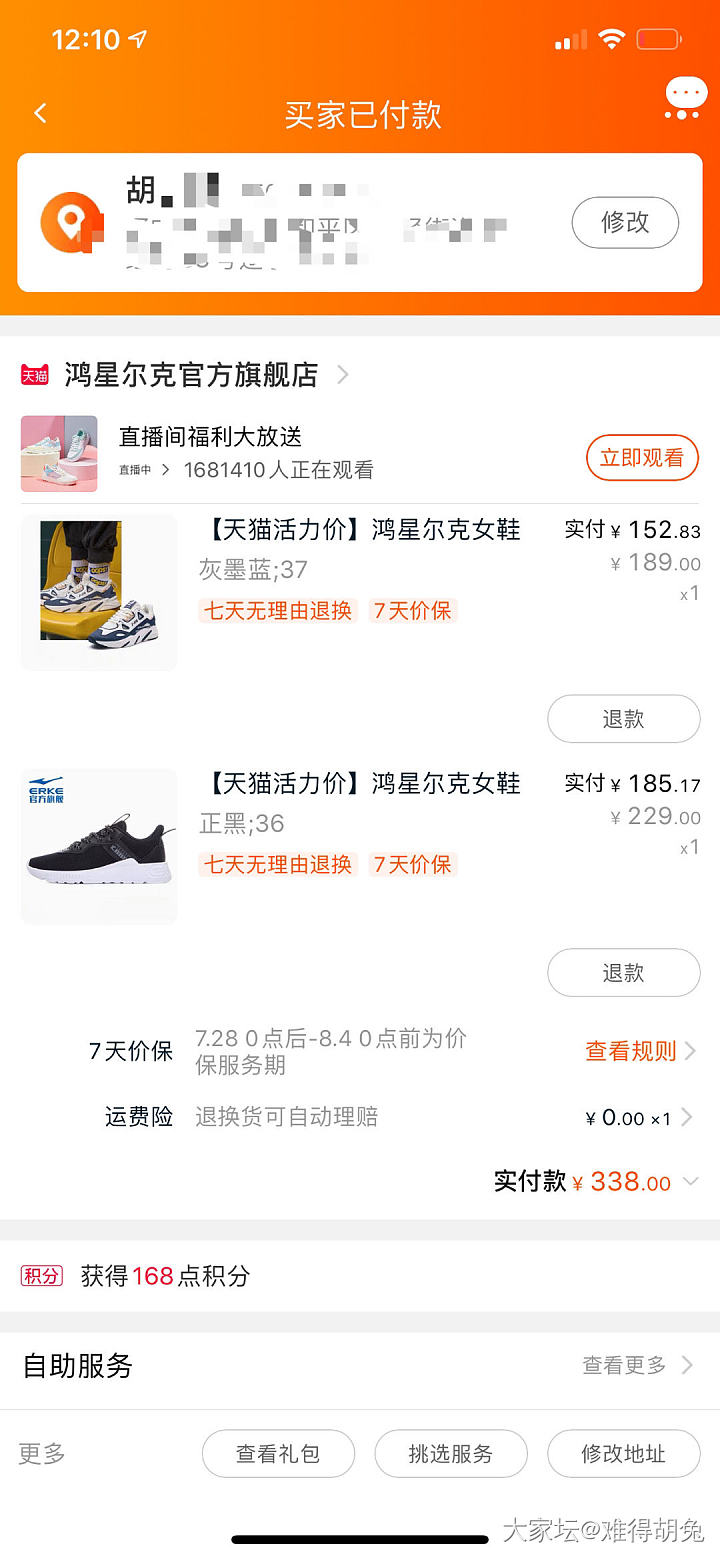The image size is (720, 1558).
Task: Open the 鸿星尔克官方旗舰店 store page
Action: click(x=192, y=375)
